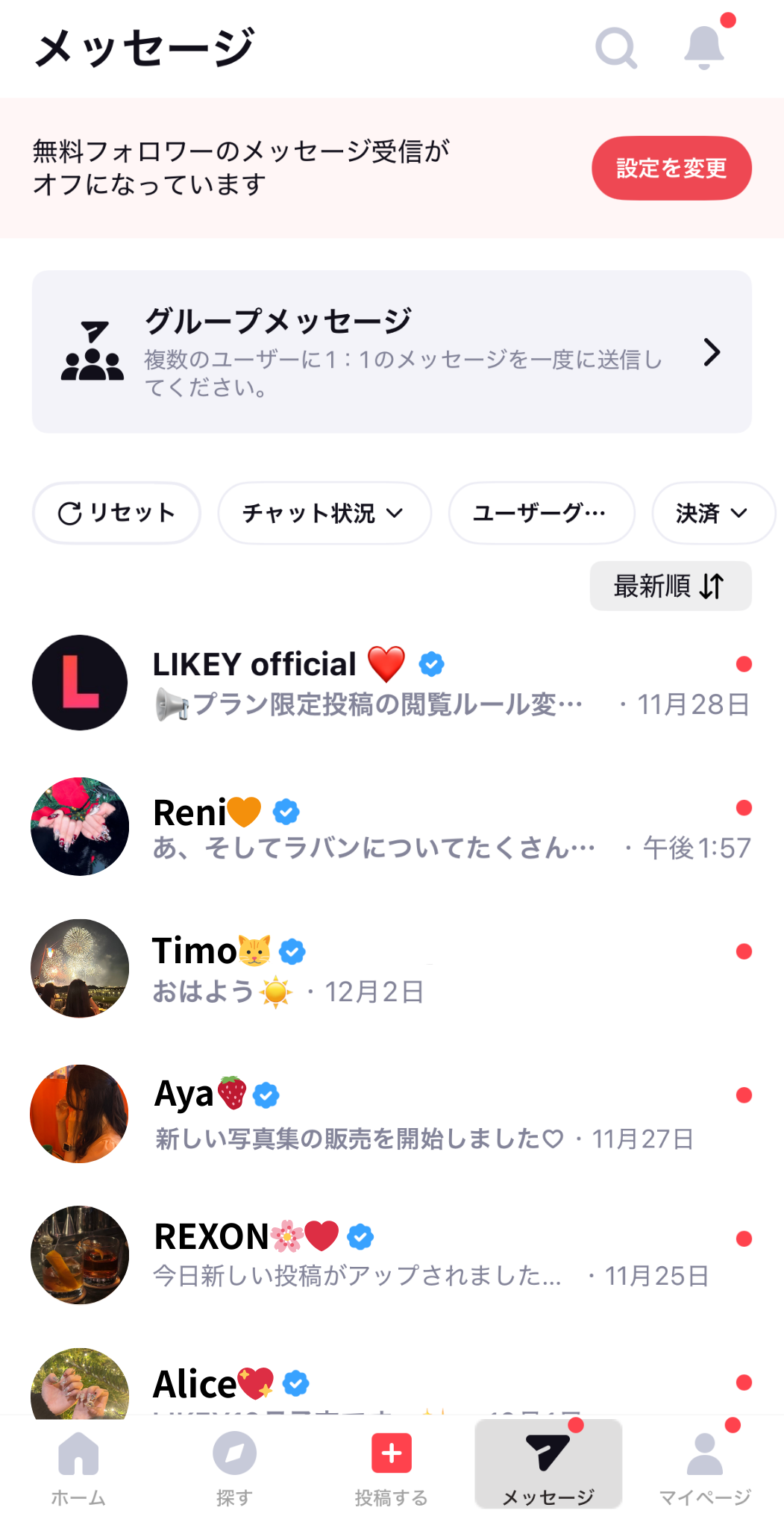Change sort order via 最新順
The height and width of the screenshot is (1528, 784).
point(670,586)
